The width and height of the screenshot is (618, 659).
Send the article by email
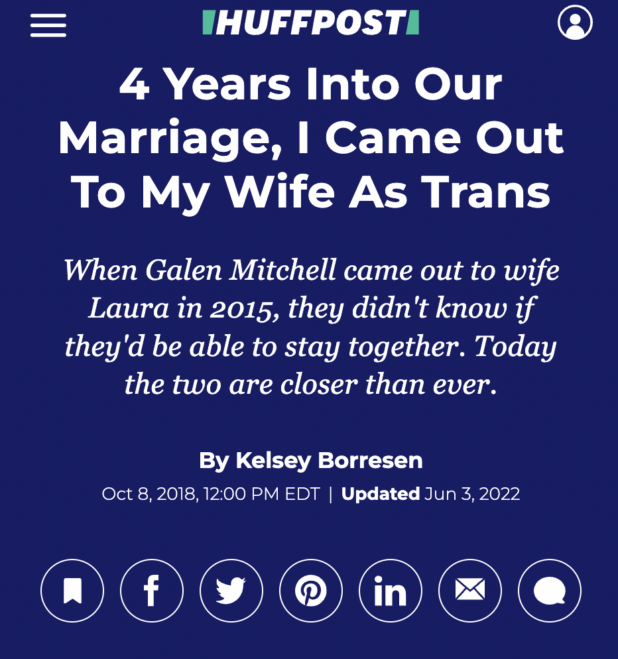(x=469, y=591)
